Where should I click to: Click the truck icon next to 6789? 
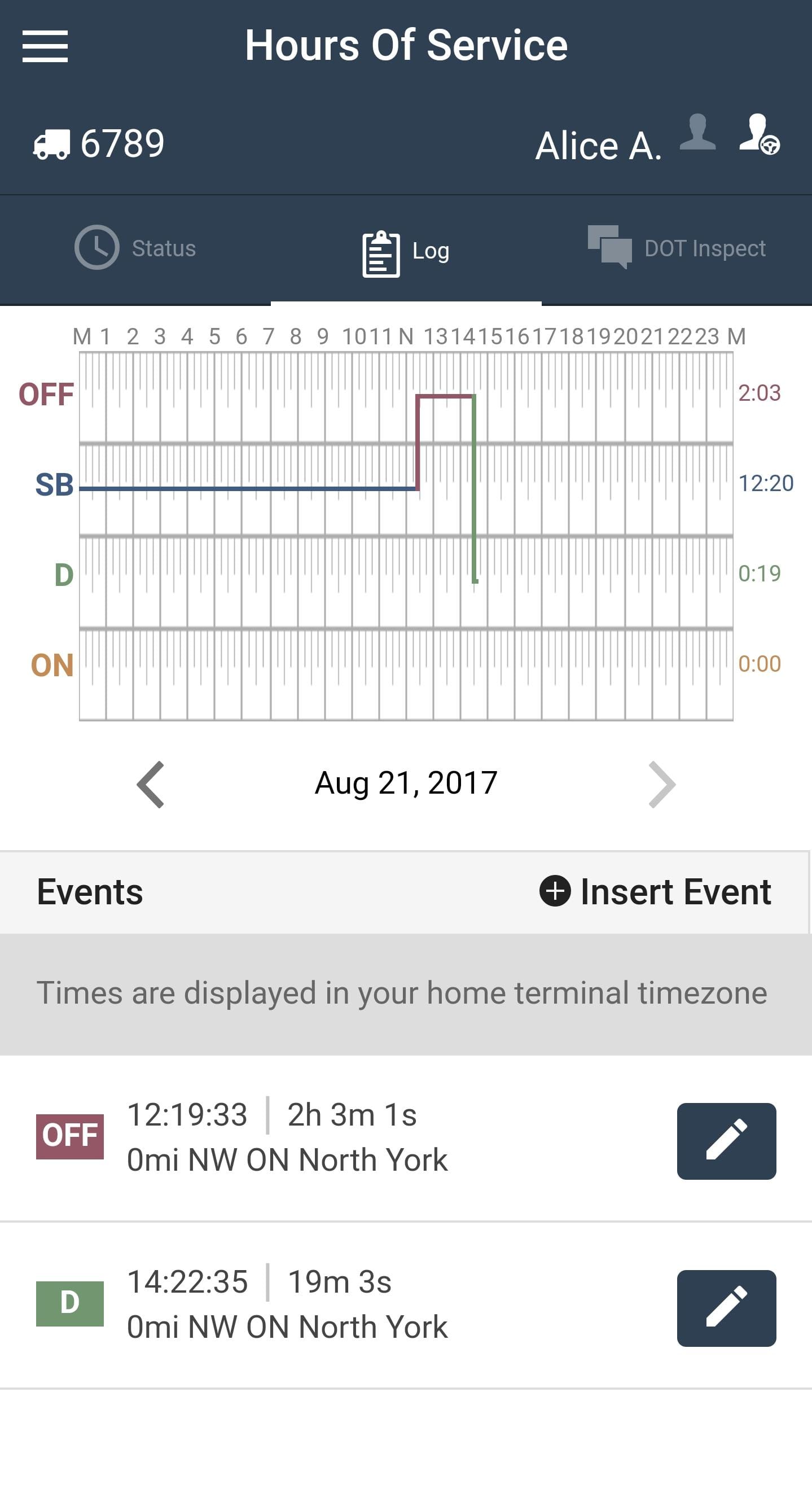point(52,145)
